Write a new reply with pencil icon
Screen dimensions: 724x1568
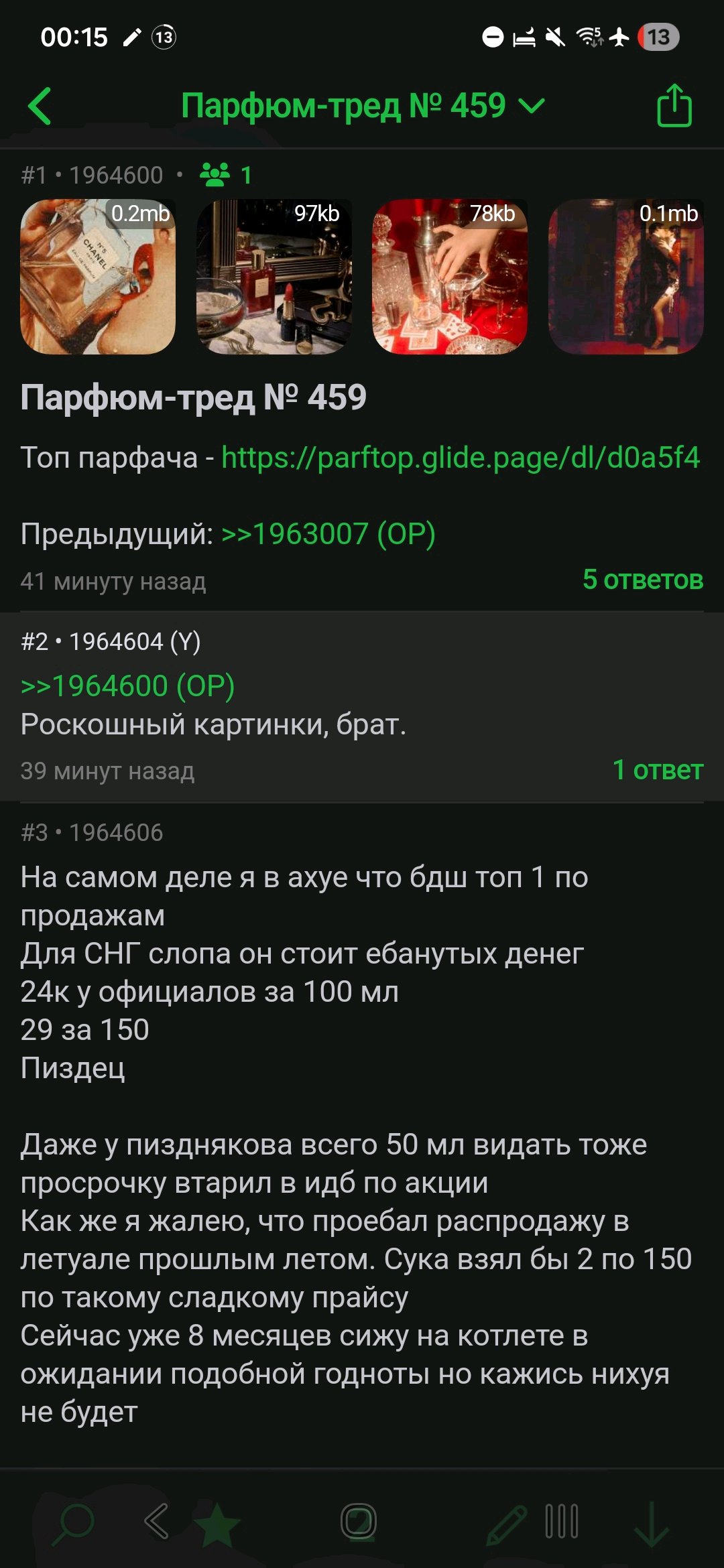[x=506, y=1523]
